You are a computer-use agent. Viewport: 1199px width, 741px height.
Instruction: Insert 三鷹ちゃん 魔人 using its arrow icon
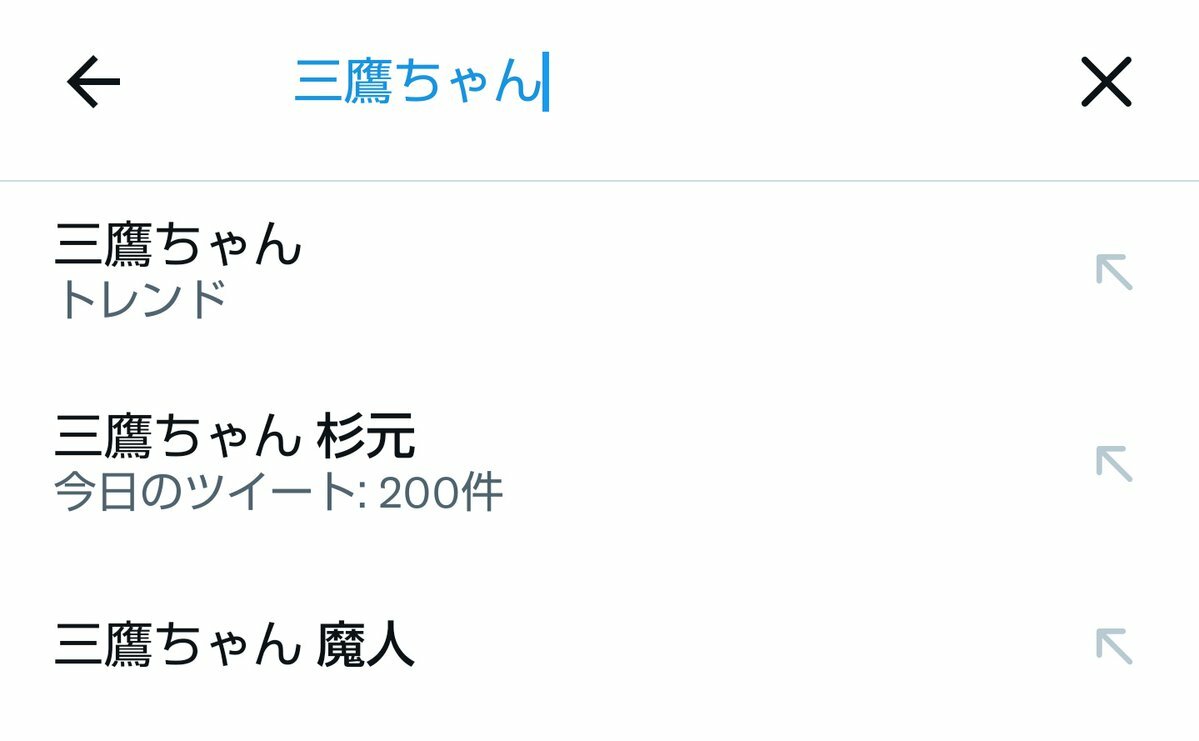(1113, 646)
